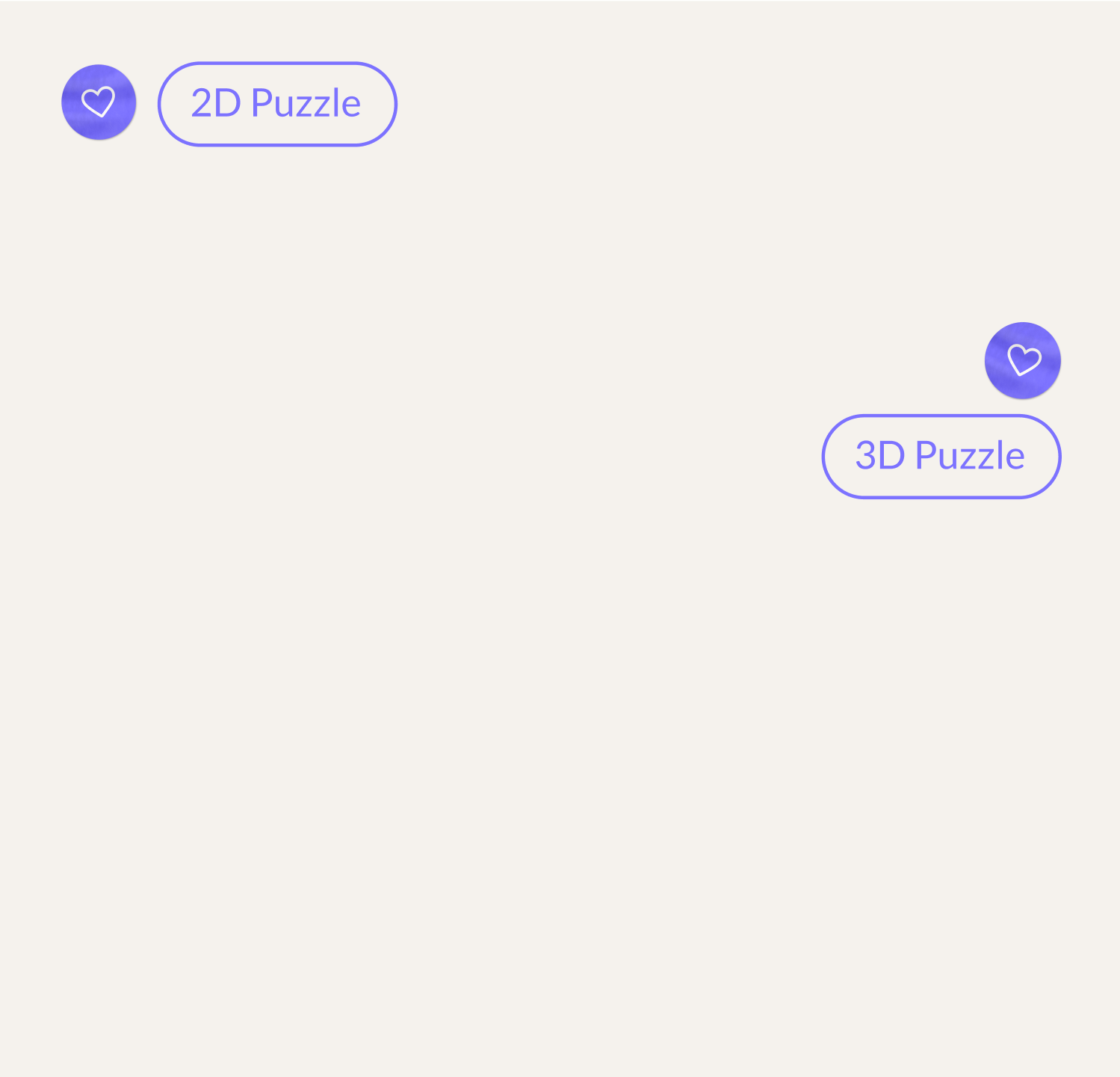Choose the 3D Puzzle chip

pyautogui.click(x=941, y=456)
